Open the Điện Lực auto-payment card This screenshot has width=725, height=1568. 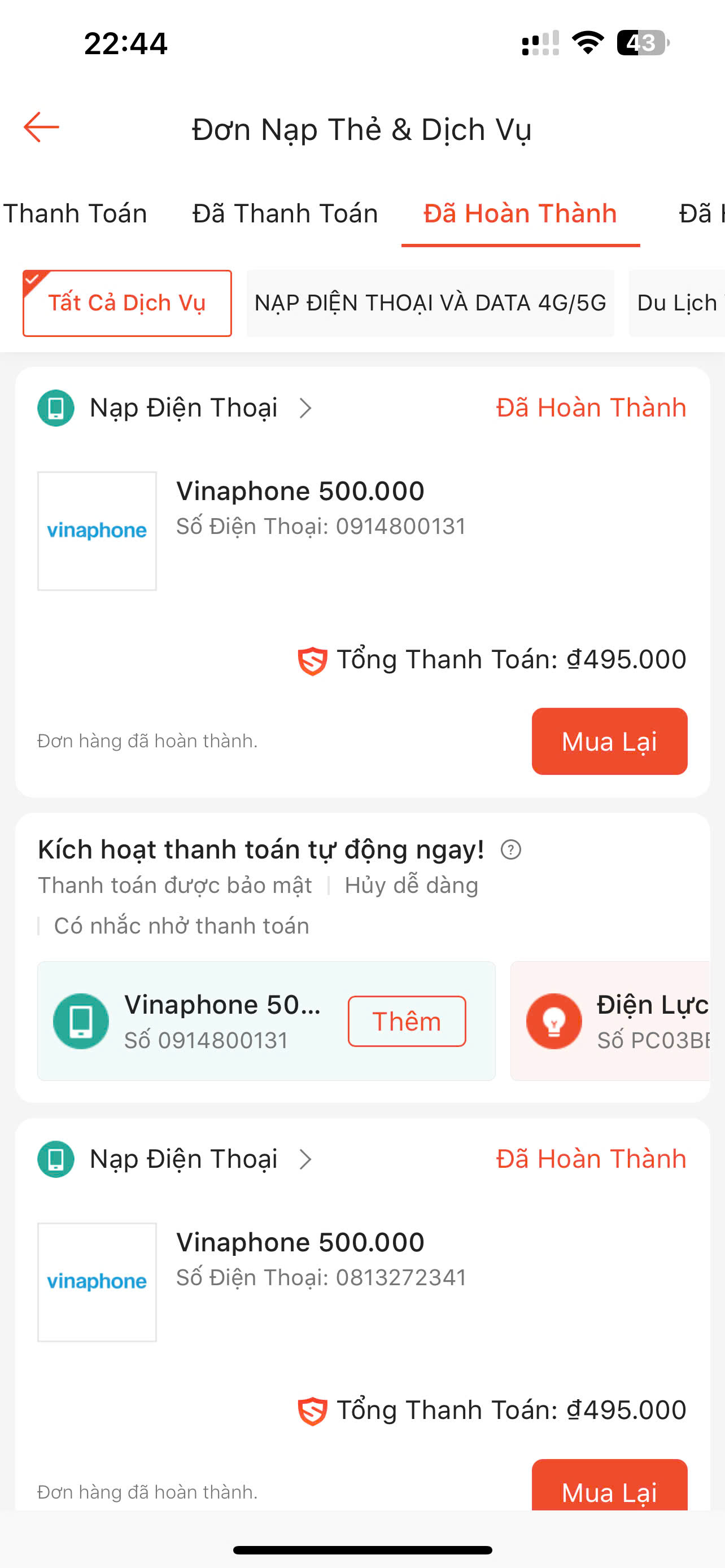pyautogui.click(x=615, y=1022)
